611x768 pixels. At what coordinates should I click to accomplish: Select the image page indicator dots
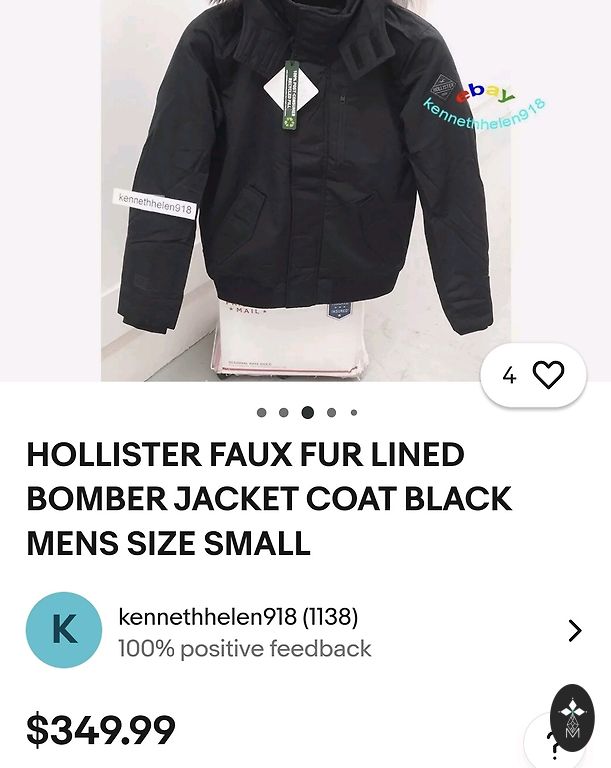pos(306,412)
